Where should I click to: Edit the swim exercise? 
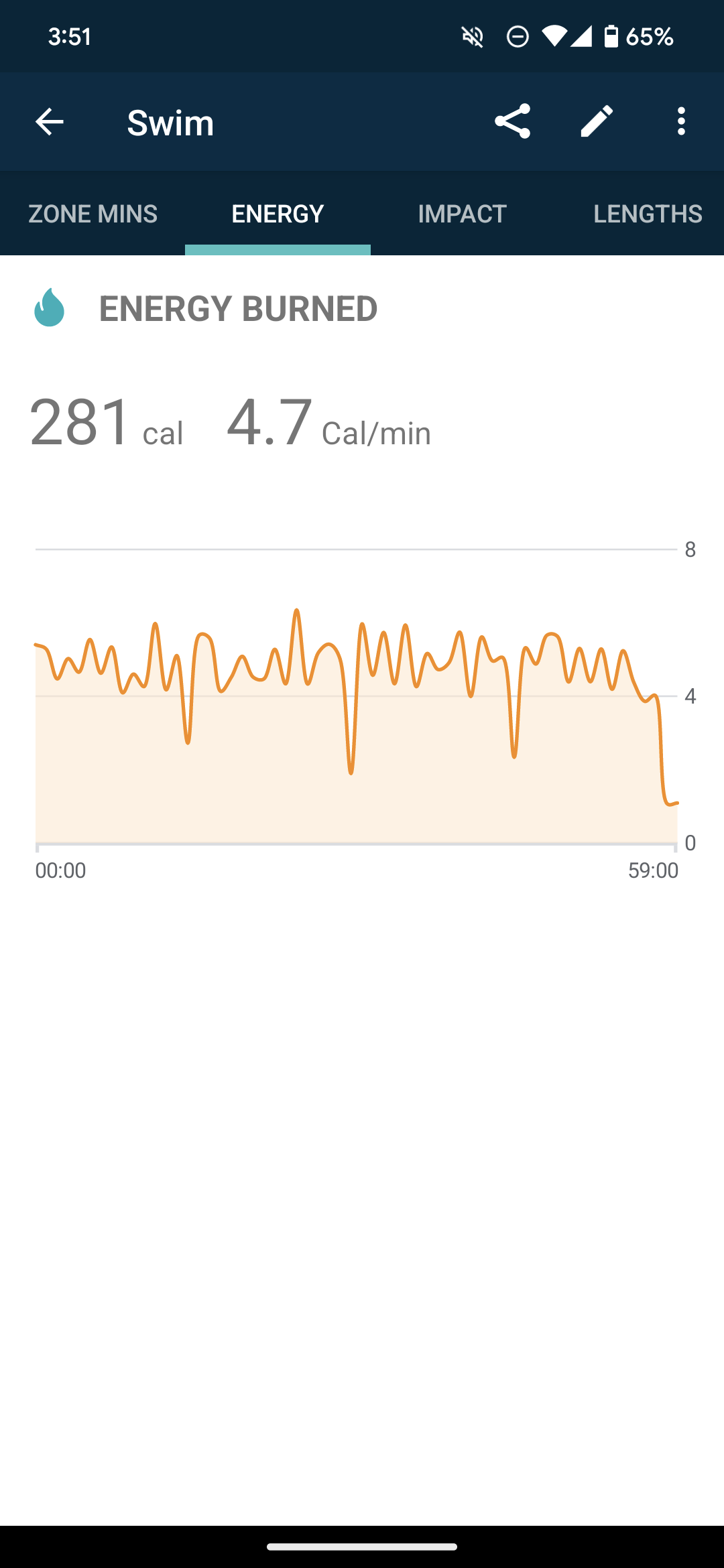click(x=597, y=122)
